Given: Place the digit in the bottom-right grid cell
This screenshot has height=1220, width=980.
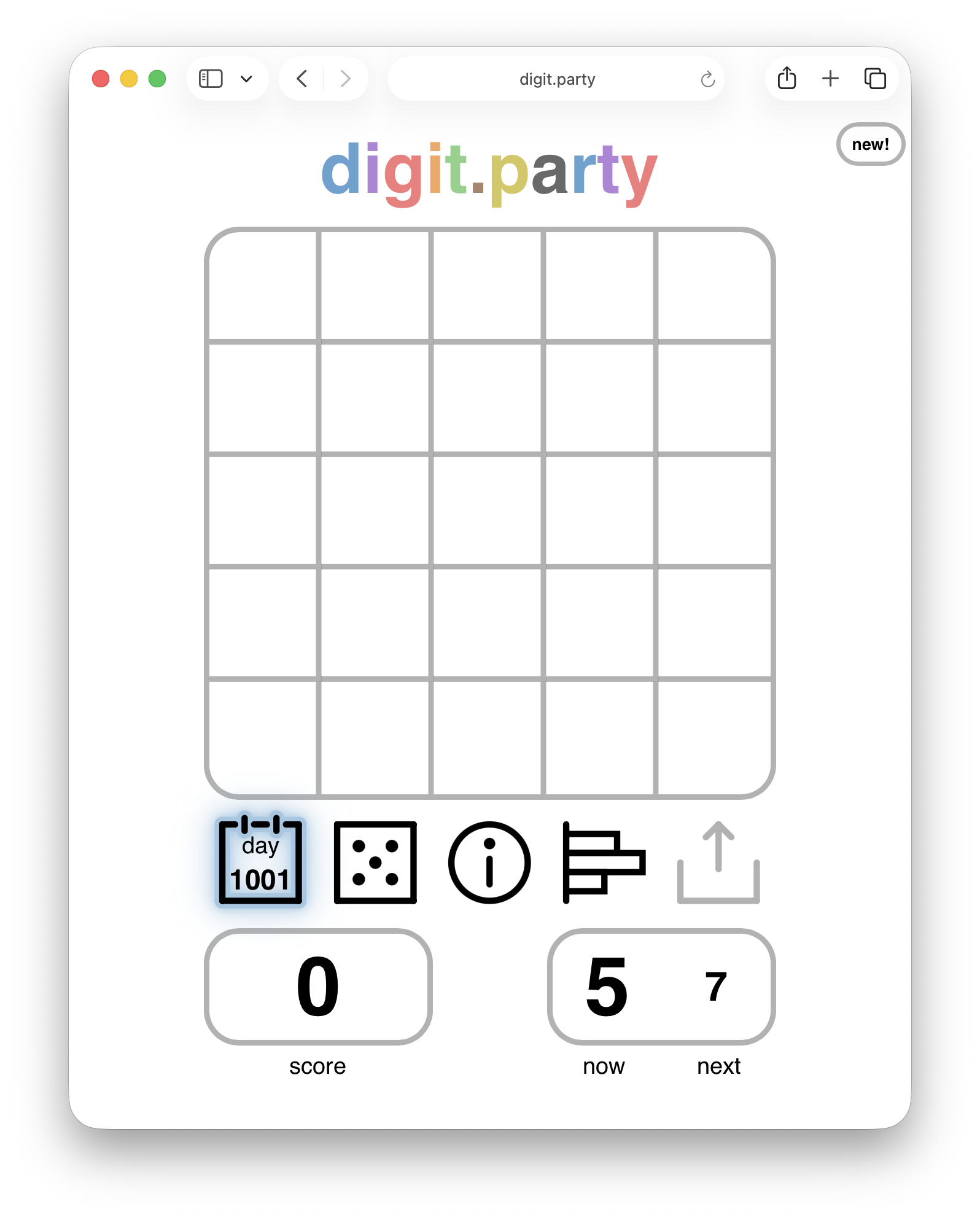Looking at the screenshot, I should tap(713, 735).
